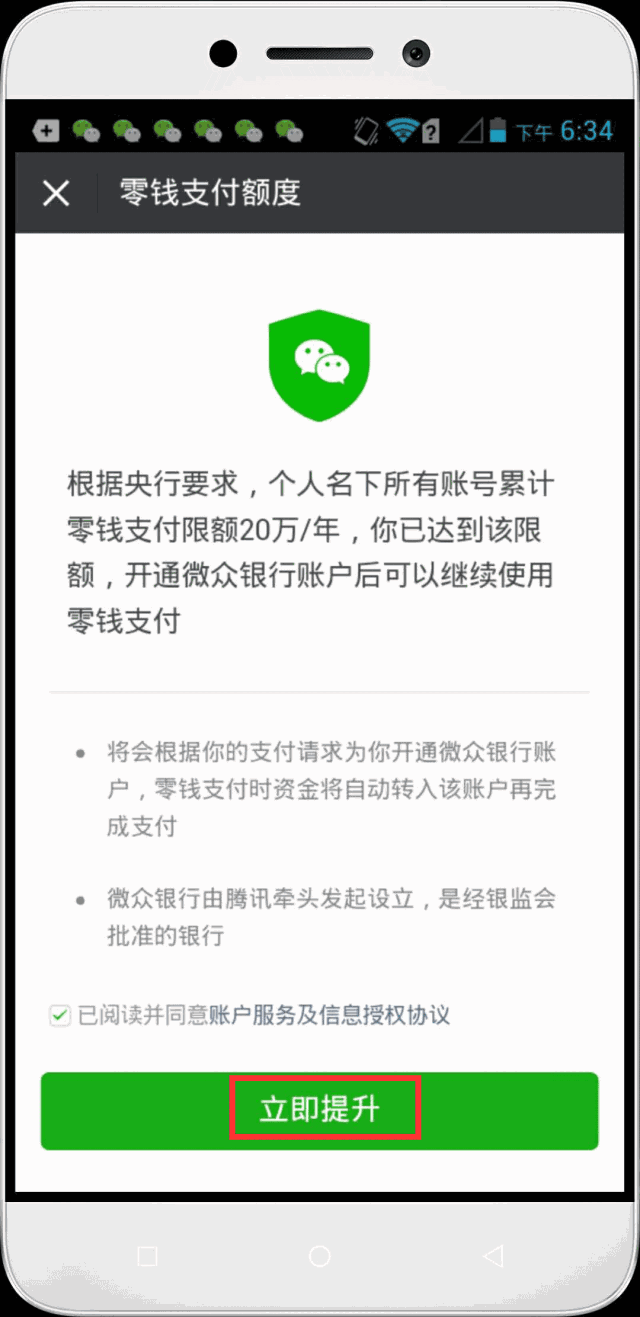
Task: Go back using the system back button
Action: coord(492,1256)
